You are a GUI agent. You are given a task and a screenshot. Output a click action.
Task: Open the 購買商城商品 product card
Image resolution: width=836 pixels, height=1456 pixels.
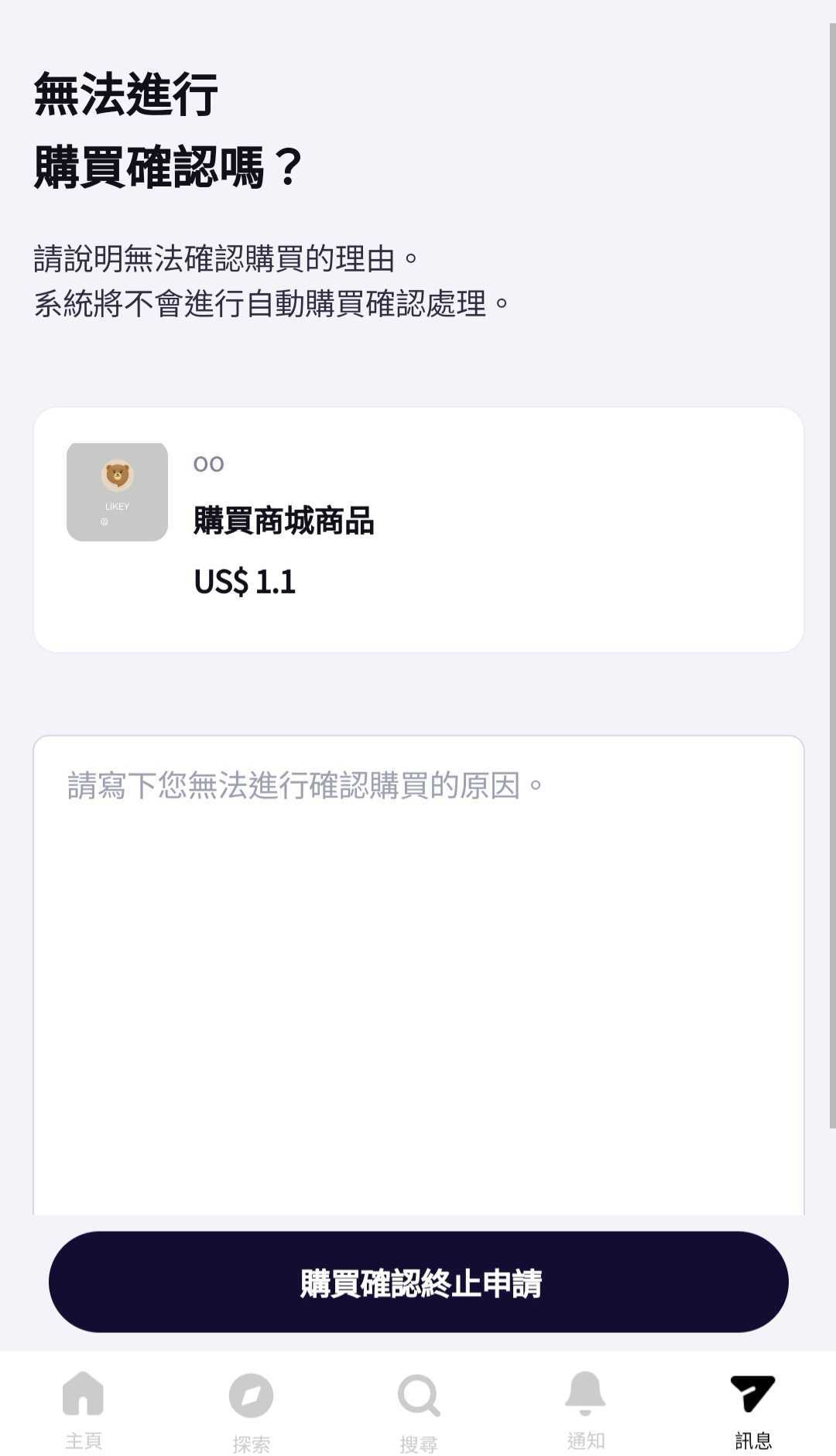(x=418, y=530)
